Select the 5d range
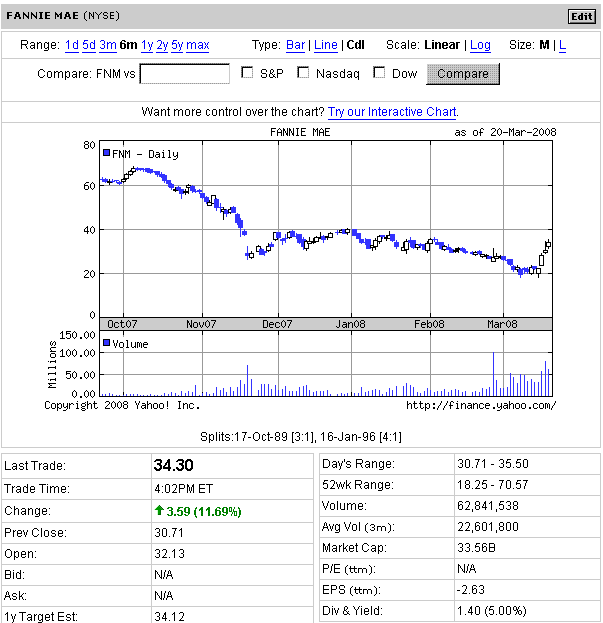The height and width of the screenshot is (623, 603). click(x=89, y=45)
